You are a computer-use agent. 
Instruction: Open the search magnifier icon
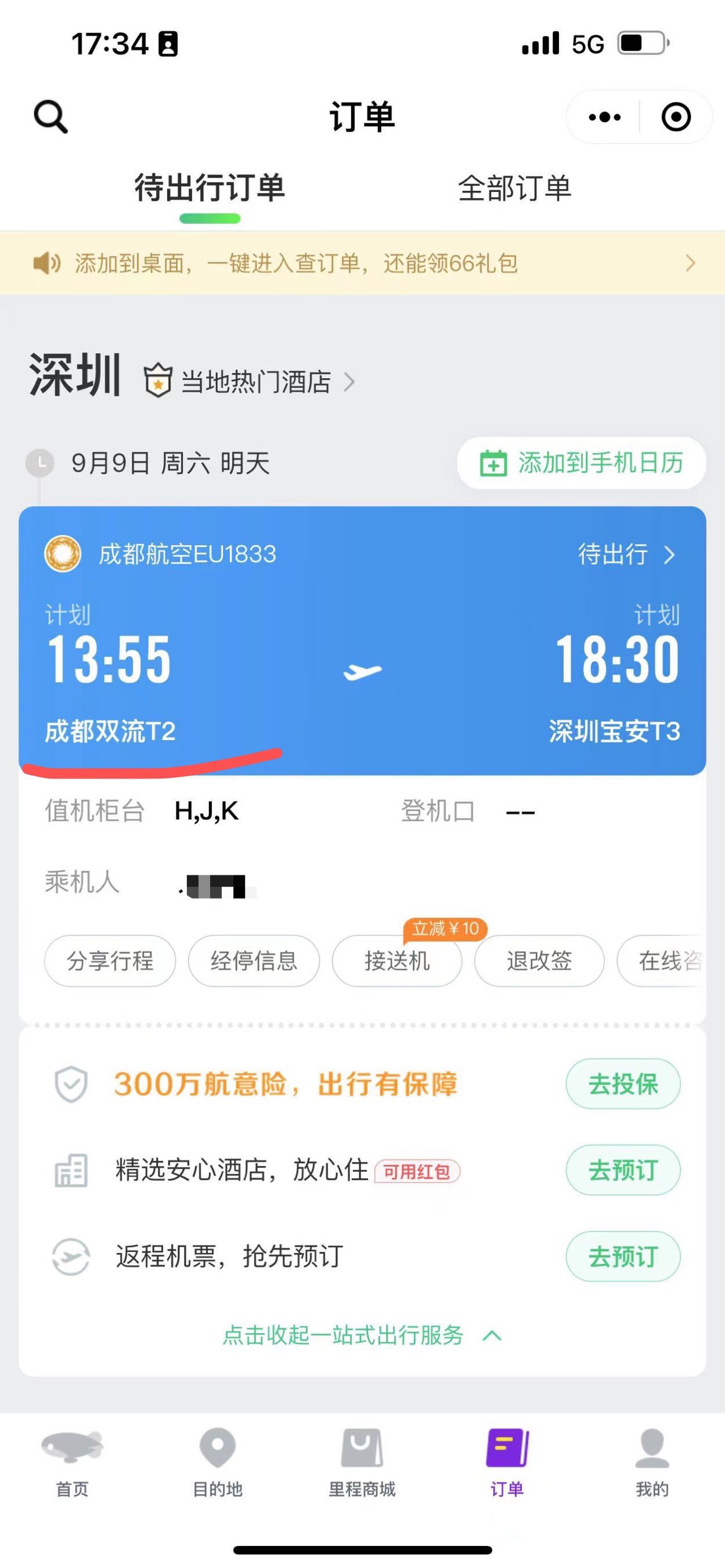[x=51, y=116]
